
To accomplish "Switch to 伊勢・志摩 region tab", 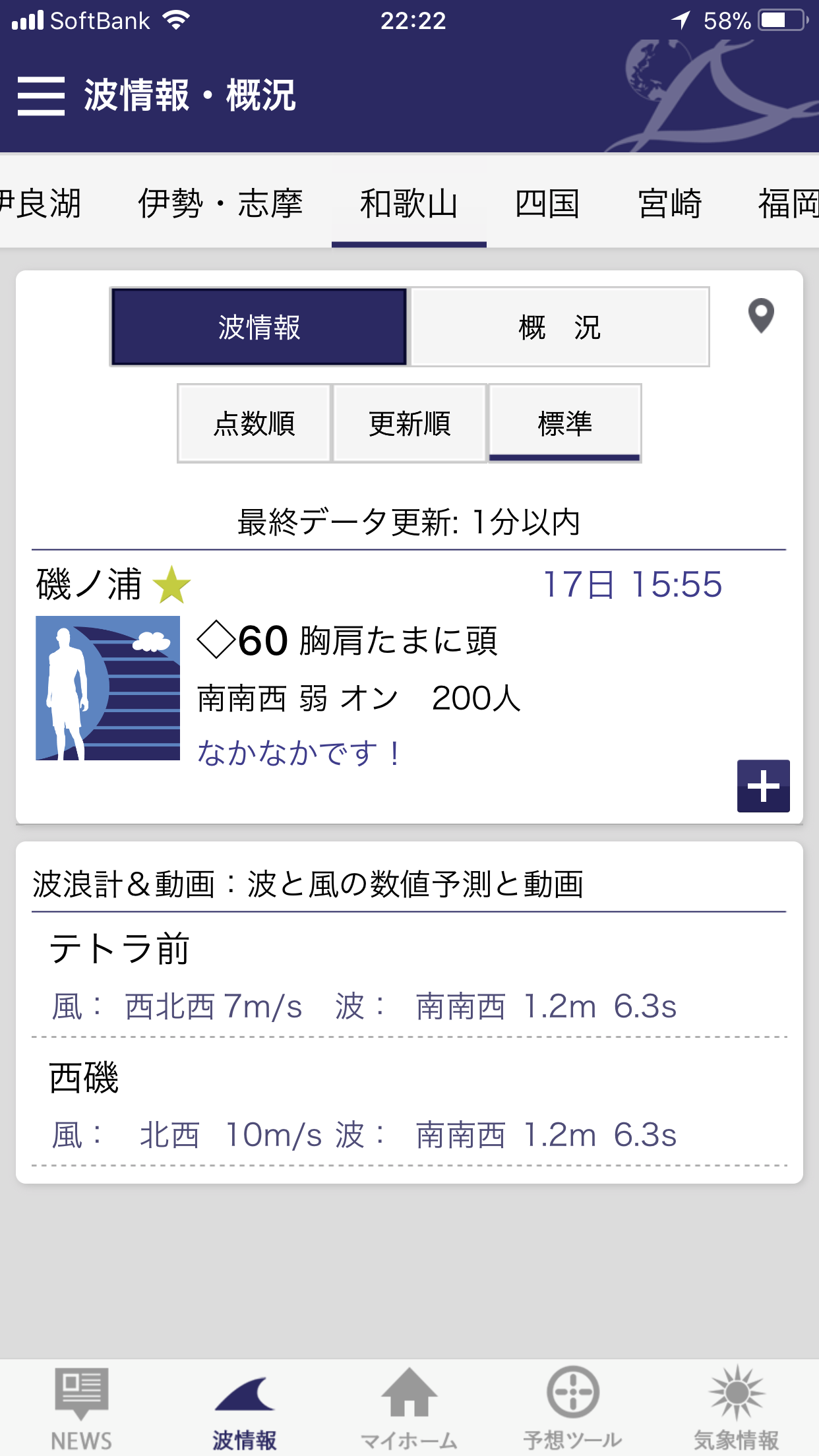I will (x=220, y=203).
